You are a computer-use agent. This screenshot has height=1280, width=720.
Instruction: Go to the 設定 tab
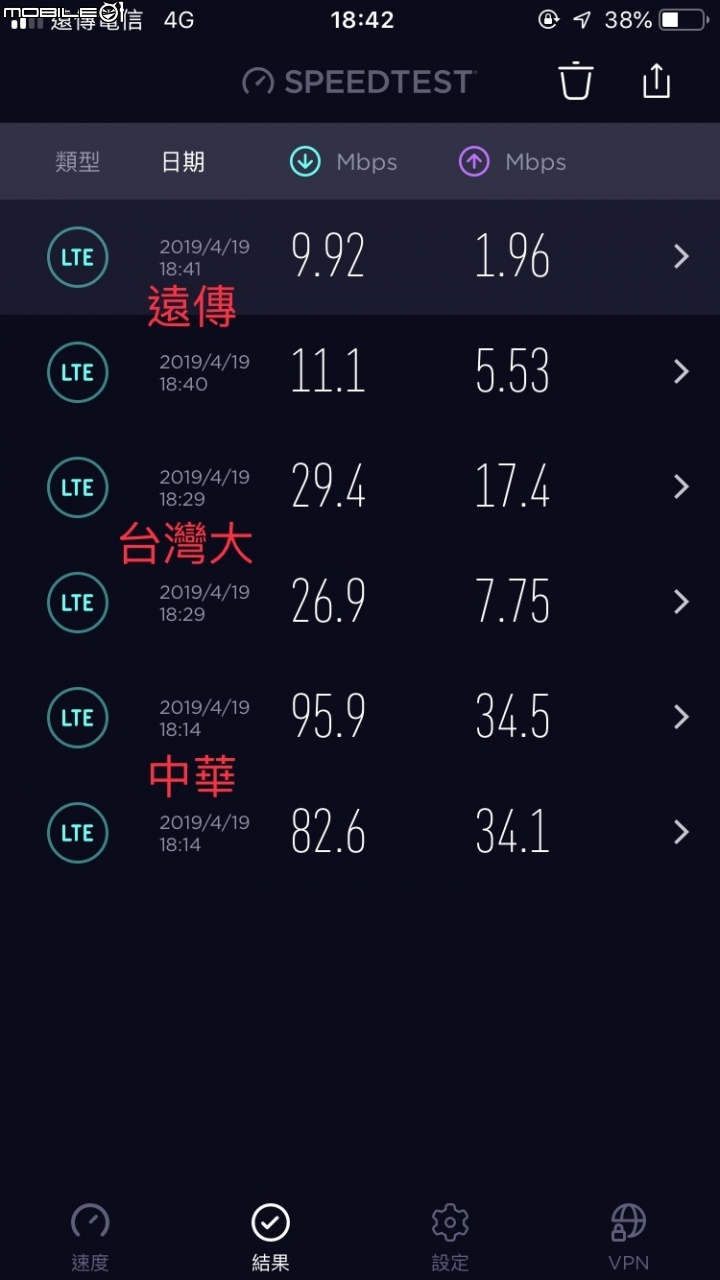coord(450,1237)
